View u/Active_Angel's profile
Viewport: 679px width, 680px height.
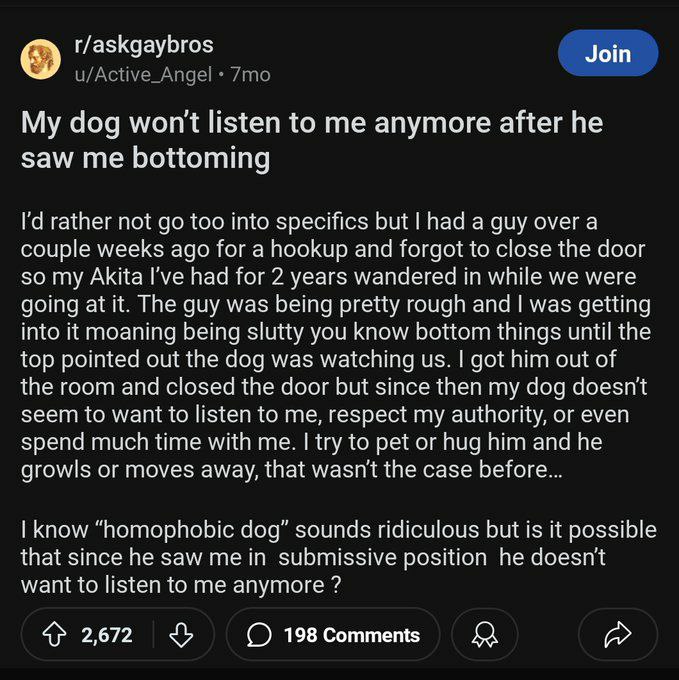click(144, 74)
